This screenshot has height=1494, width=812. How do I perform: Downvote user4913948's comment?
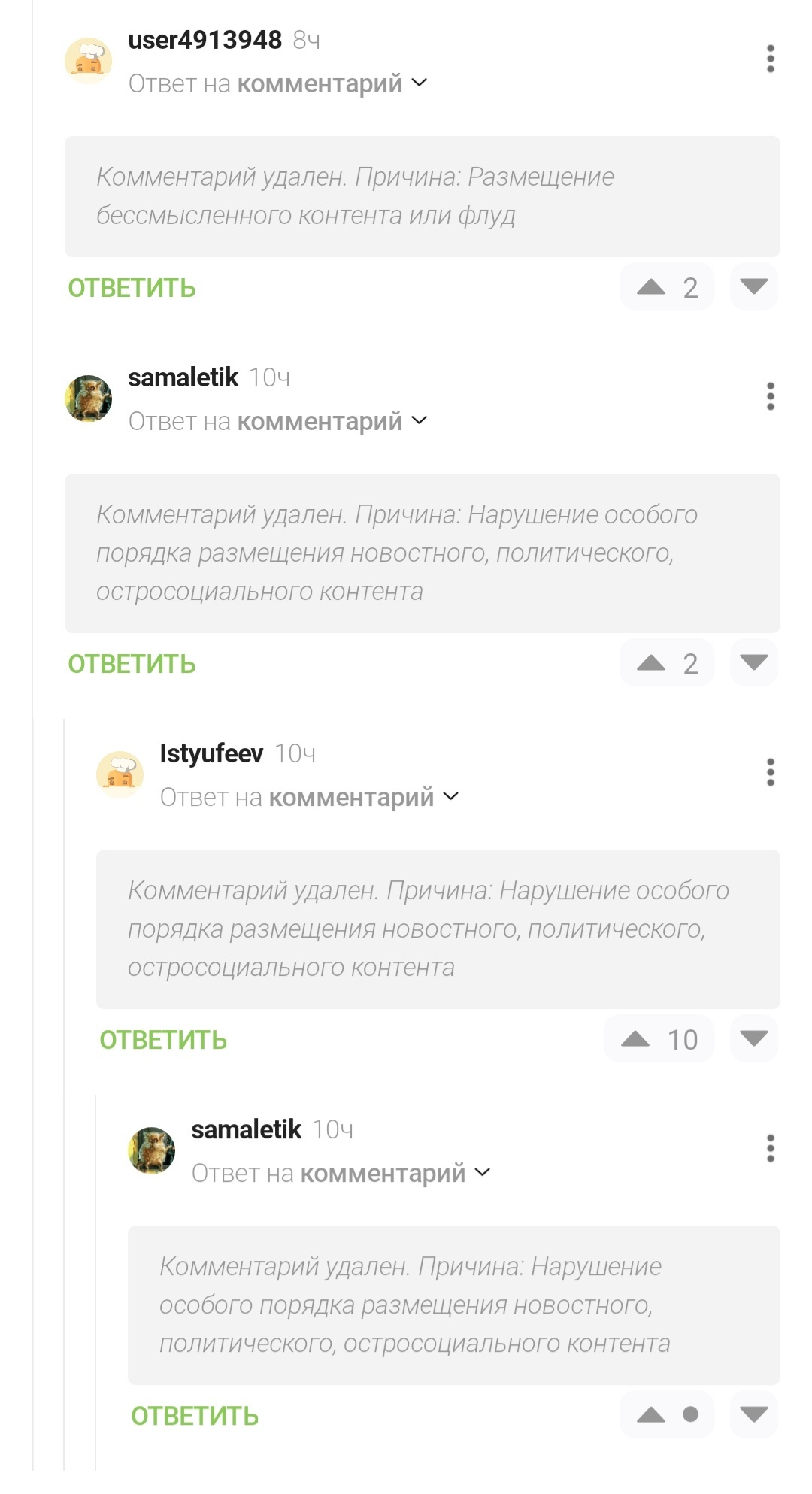click(x=753, y=286)
